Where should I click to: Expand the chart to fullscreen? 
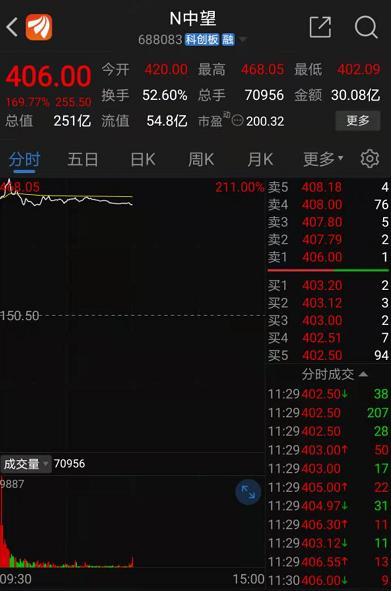248,492
